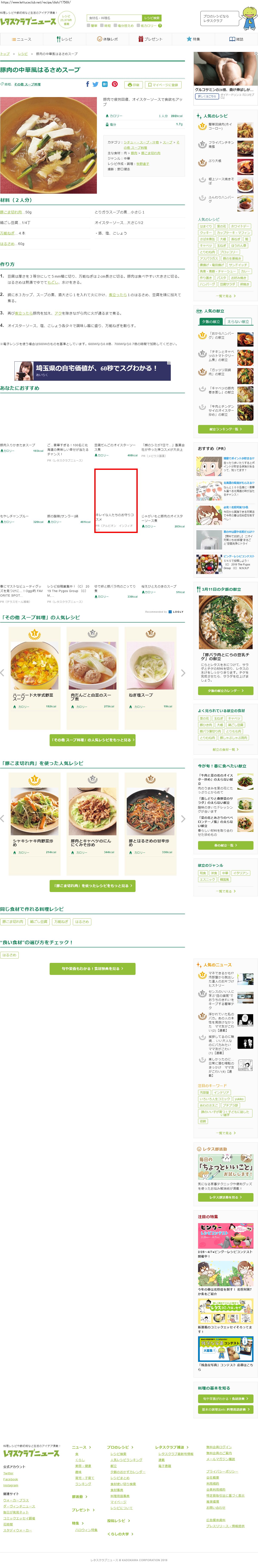Open the ニュース navigation tab
This screenshot has width=258, height=1568.
pos(21,39)
